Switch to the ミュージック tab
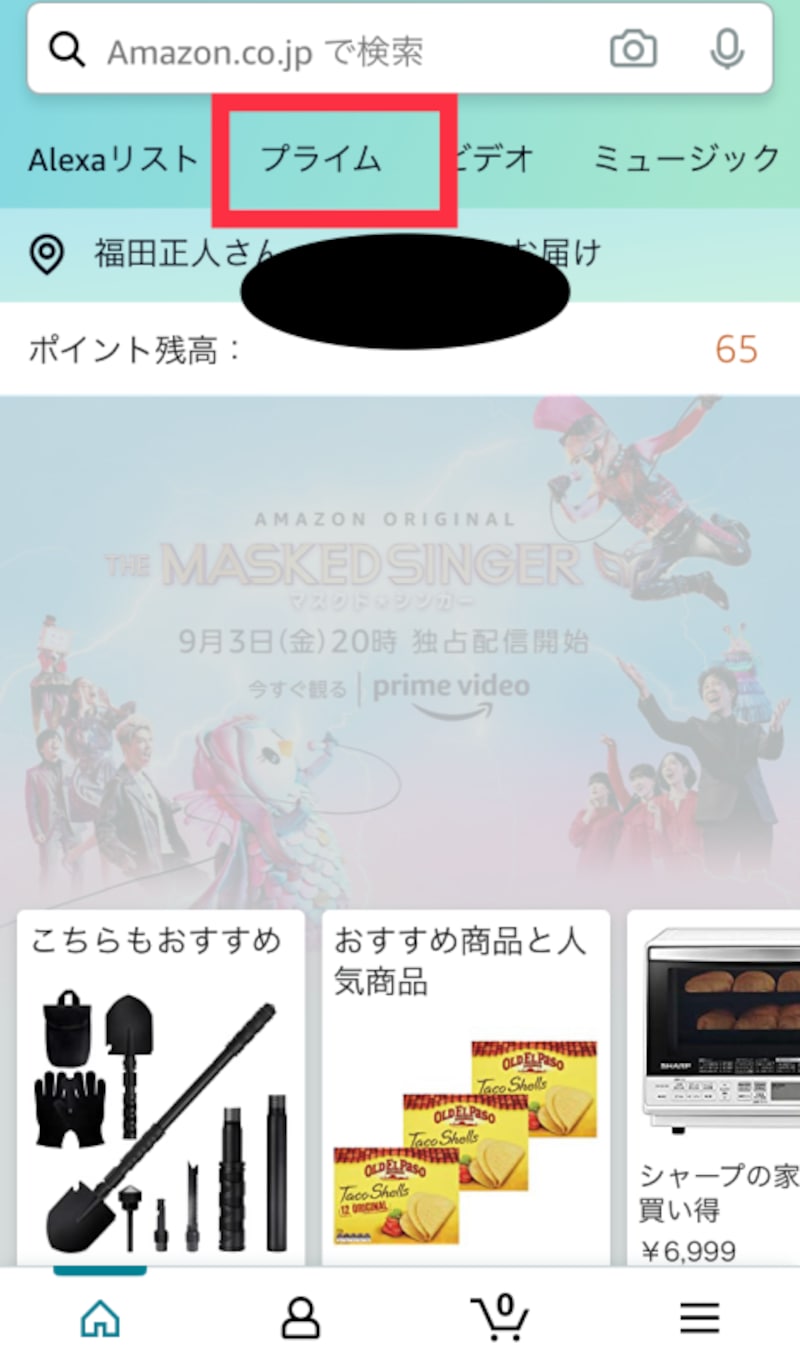This screenshot has height=1368, width=800. coord(686,159)
